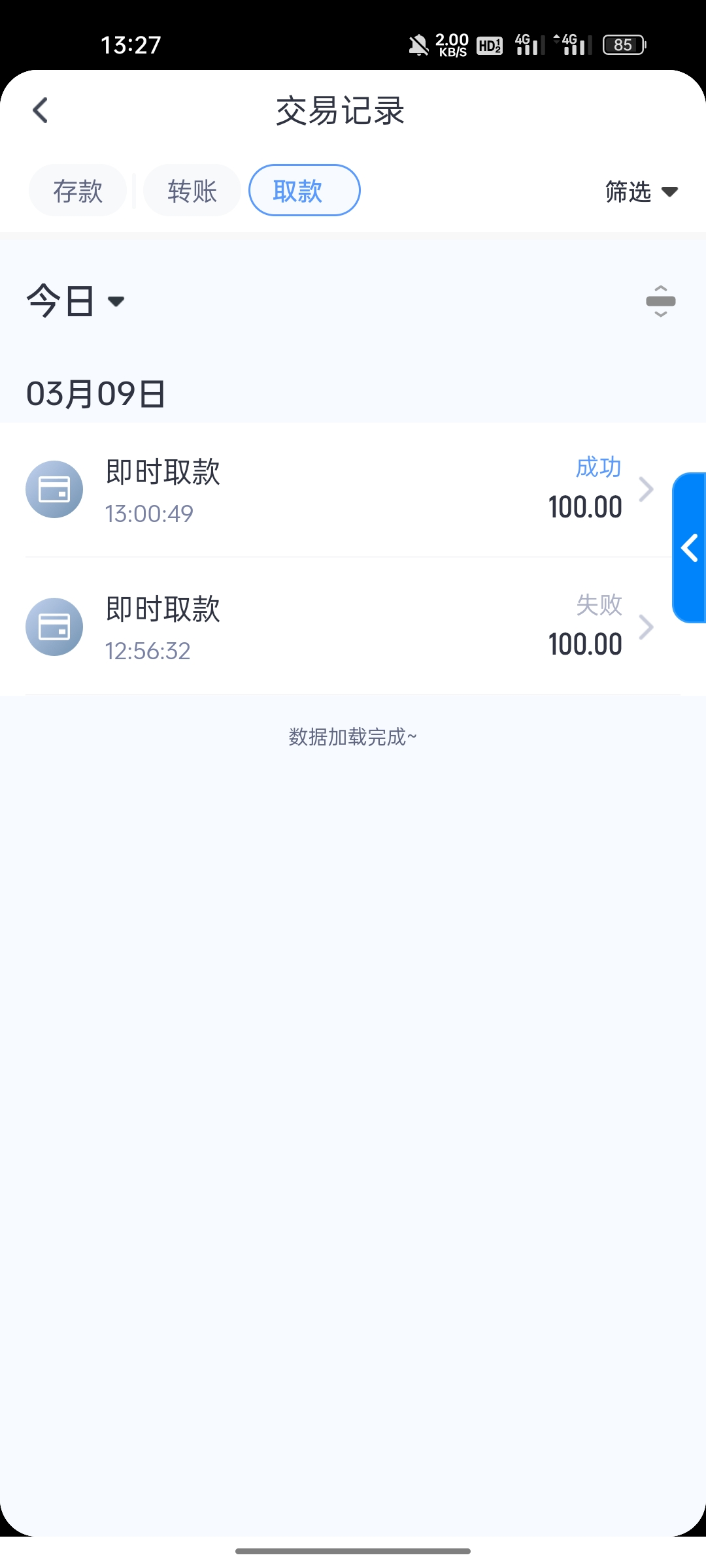Viewport: 706px width, 1568px height.
Task: Tap the collapse/expand icon beside 今日
Action: click(x=660, y=301)
